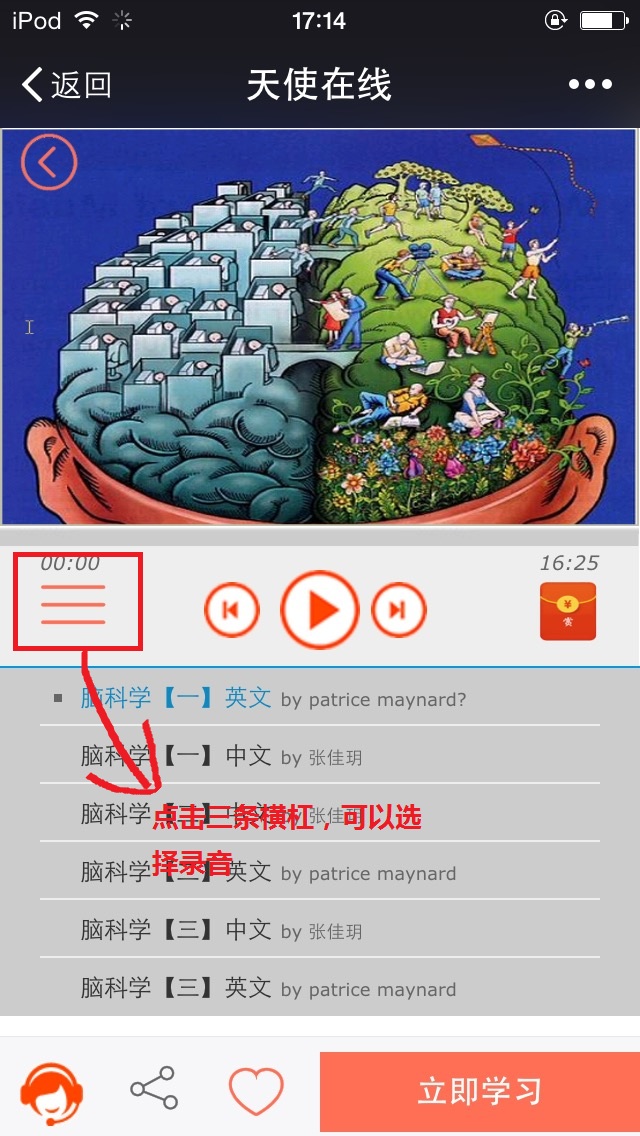Tap the circled back arrow on the cover image
This screenshot has width=640, height=1136.
point(49,162)
